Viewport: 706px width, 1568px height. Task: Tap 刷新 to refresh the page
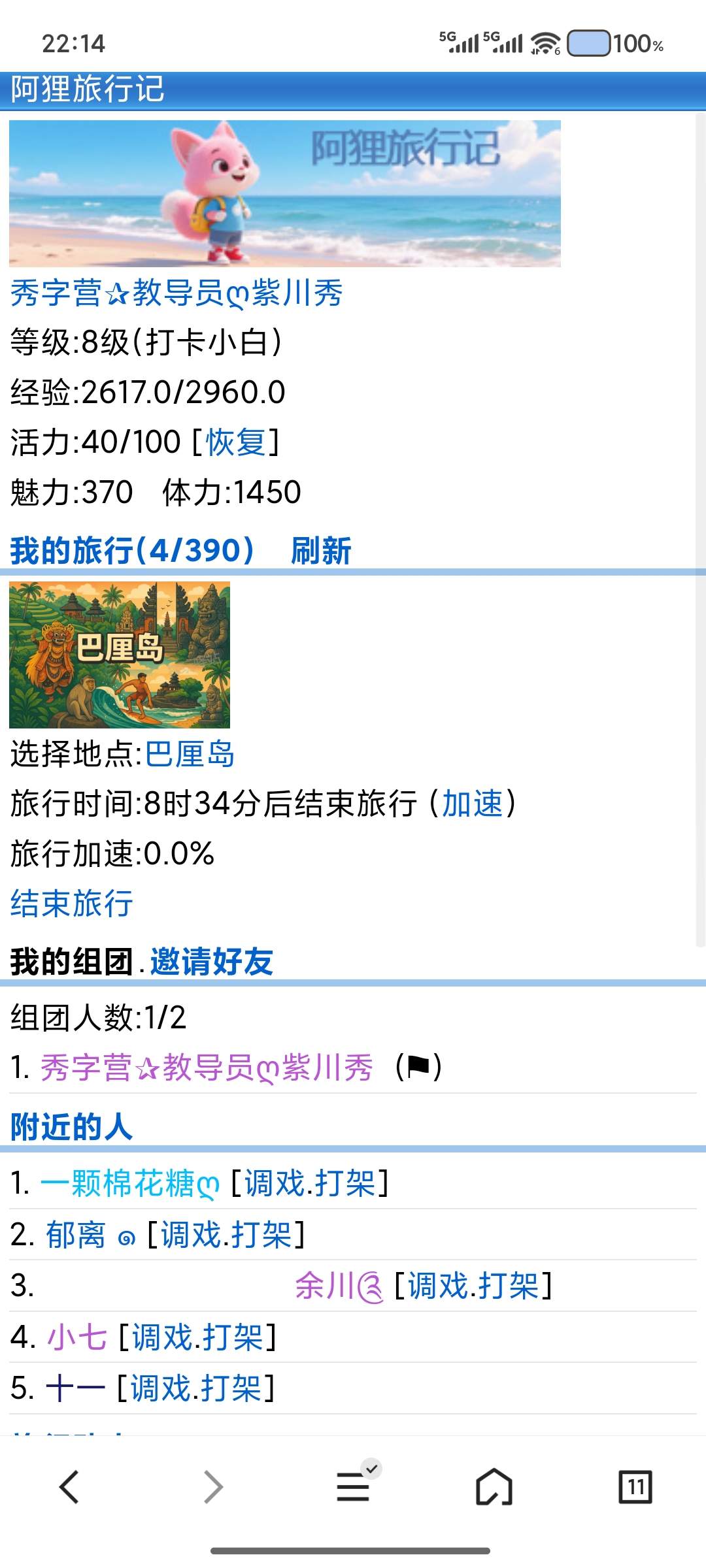[321, 550]
